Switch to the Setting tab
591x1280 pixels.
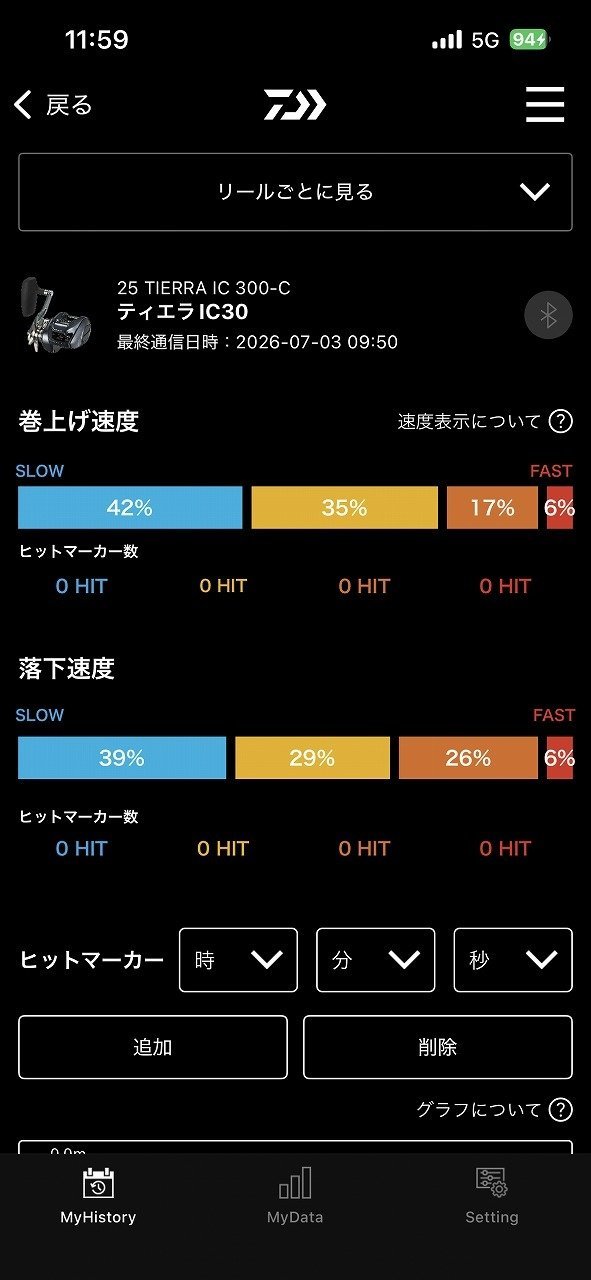(492, 1197)
